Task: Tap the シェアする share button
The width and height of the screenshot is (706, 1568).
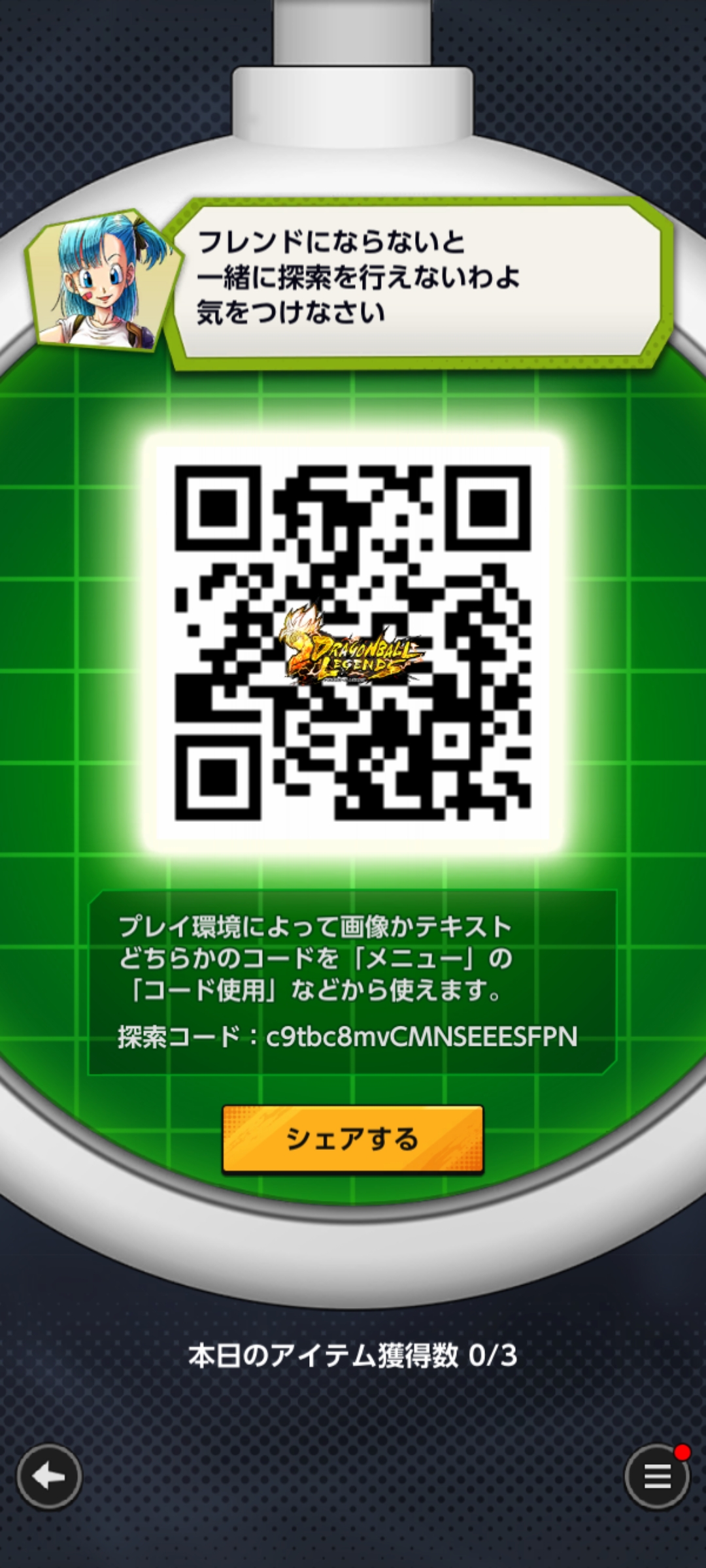Action: 352,1139
